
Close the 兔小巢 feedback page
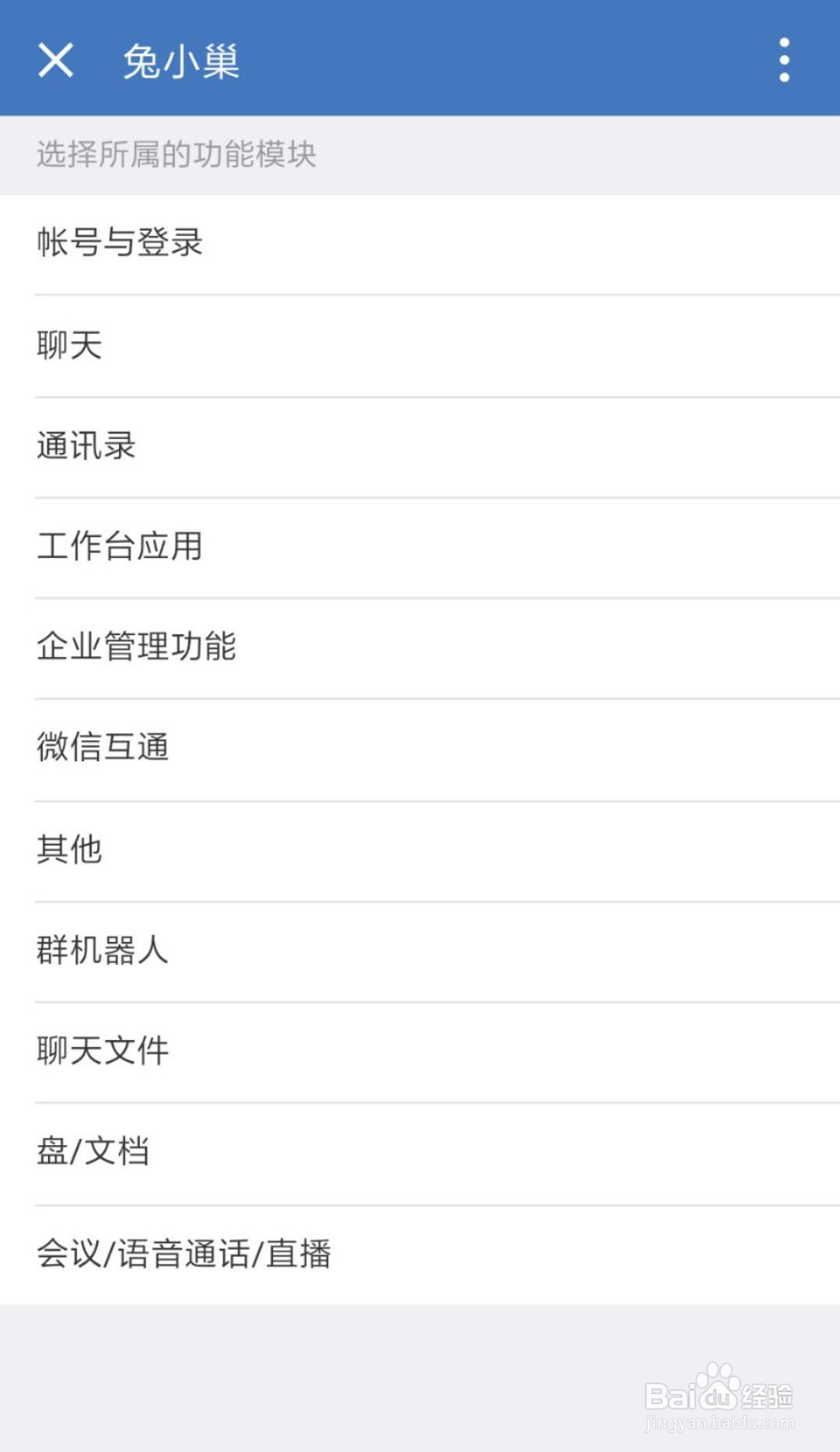pyautogui.click(x=54, y=58)
